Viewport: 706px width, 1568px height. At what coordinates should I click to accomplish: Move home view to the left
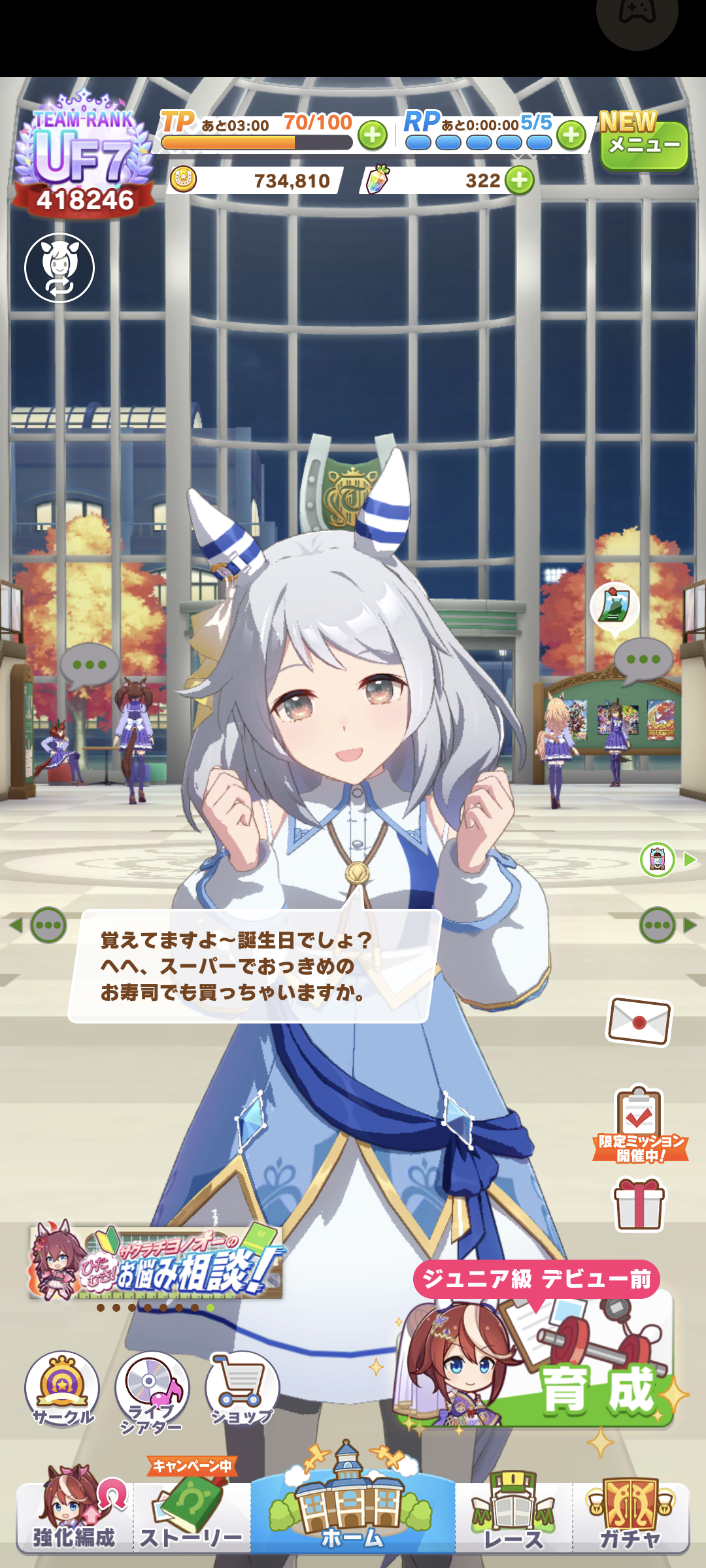point(39,925)
